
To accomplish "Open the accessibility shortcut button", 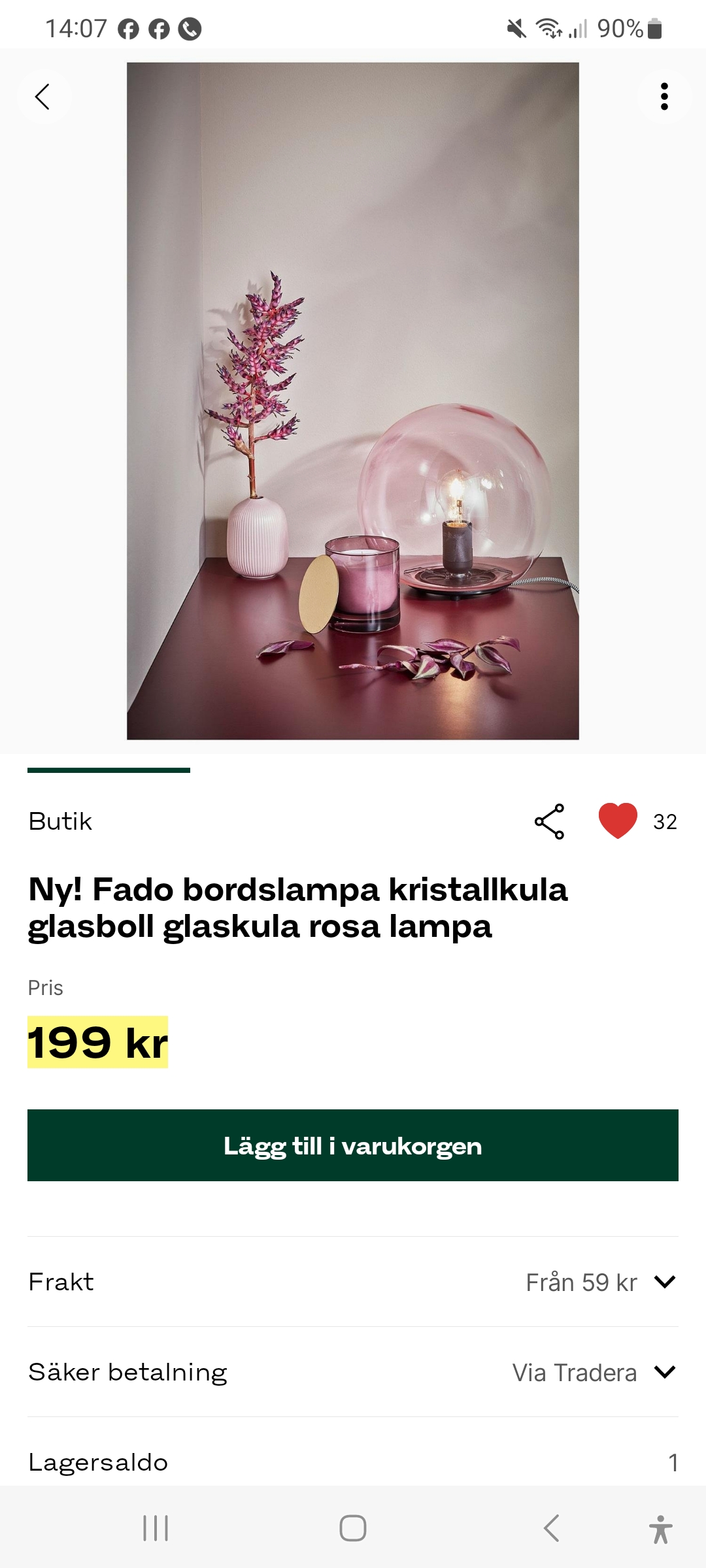I will [660, 1529].
